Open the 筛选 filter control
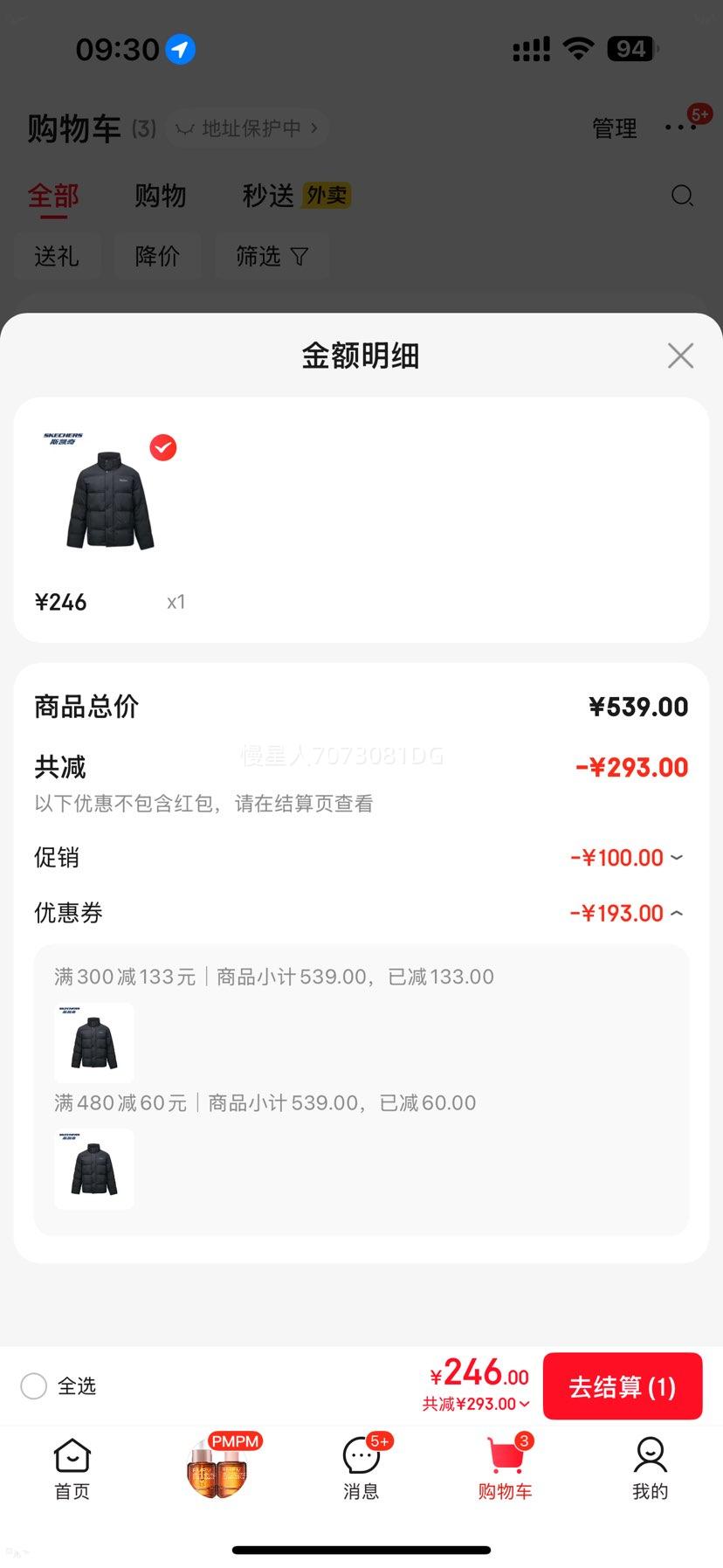Viewport: 723px width, 1568px height. [x=272, y=256]
